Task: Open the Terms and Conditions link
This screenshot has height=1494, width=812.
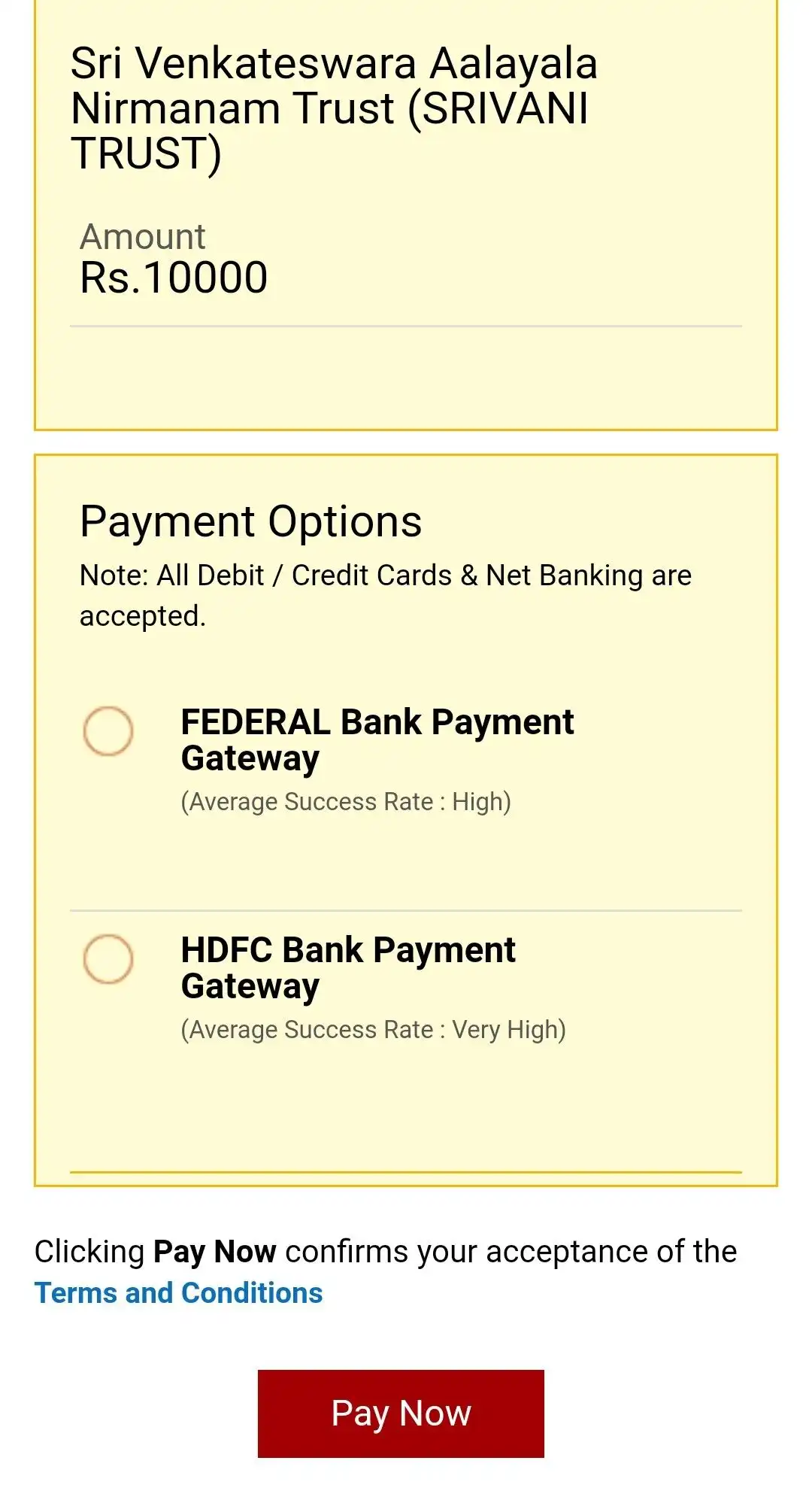Action: (178, 1293)
